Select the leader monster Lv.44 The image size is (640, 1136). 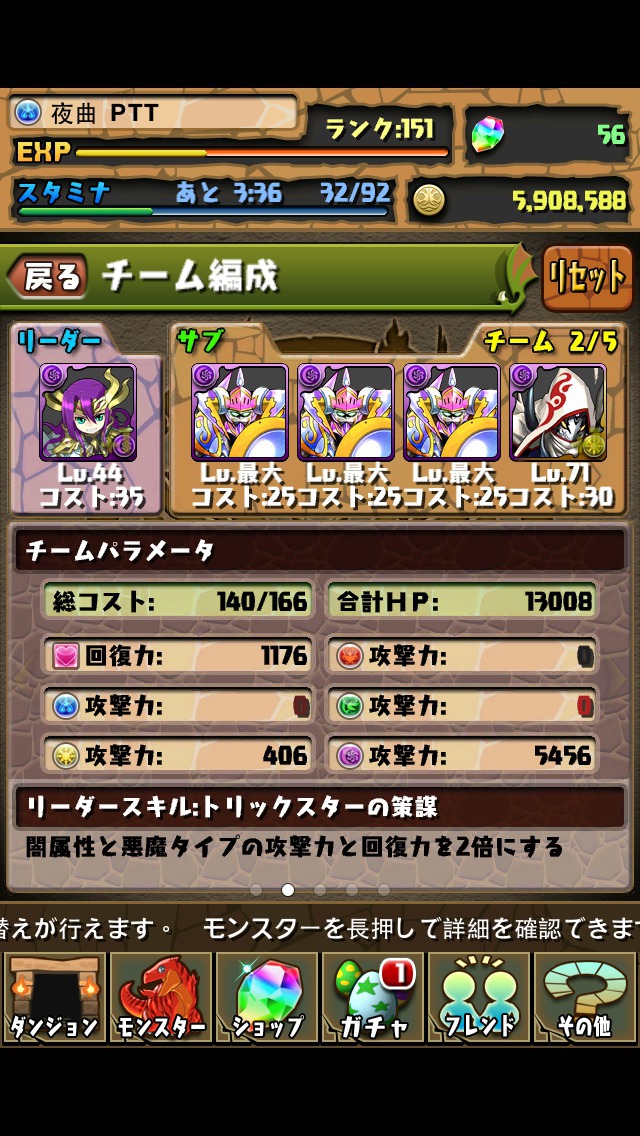pos(87,412)
